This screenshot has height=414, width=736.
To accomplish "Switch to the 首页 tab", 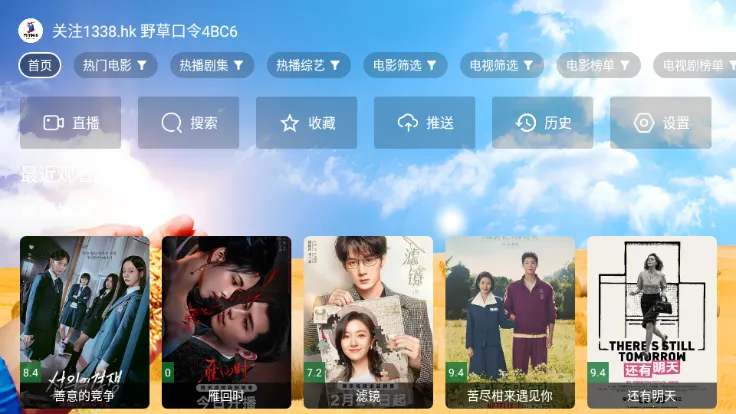I will (x=40, y=65).
